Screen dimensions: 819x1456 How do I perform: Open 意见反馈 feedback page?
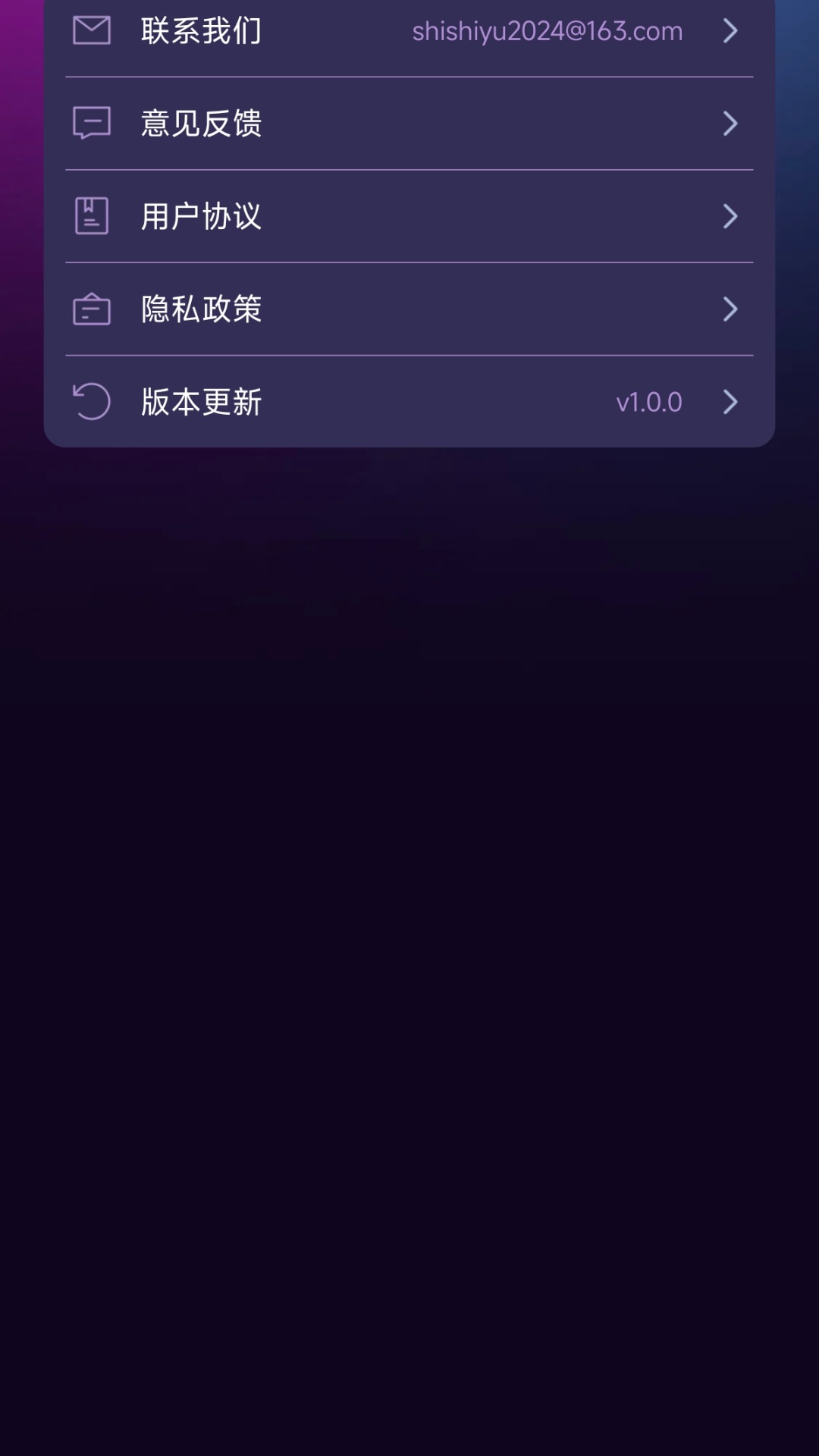[x=409, y=124]
